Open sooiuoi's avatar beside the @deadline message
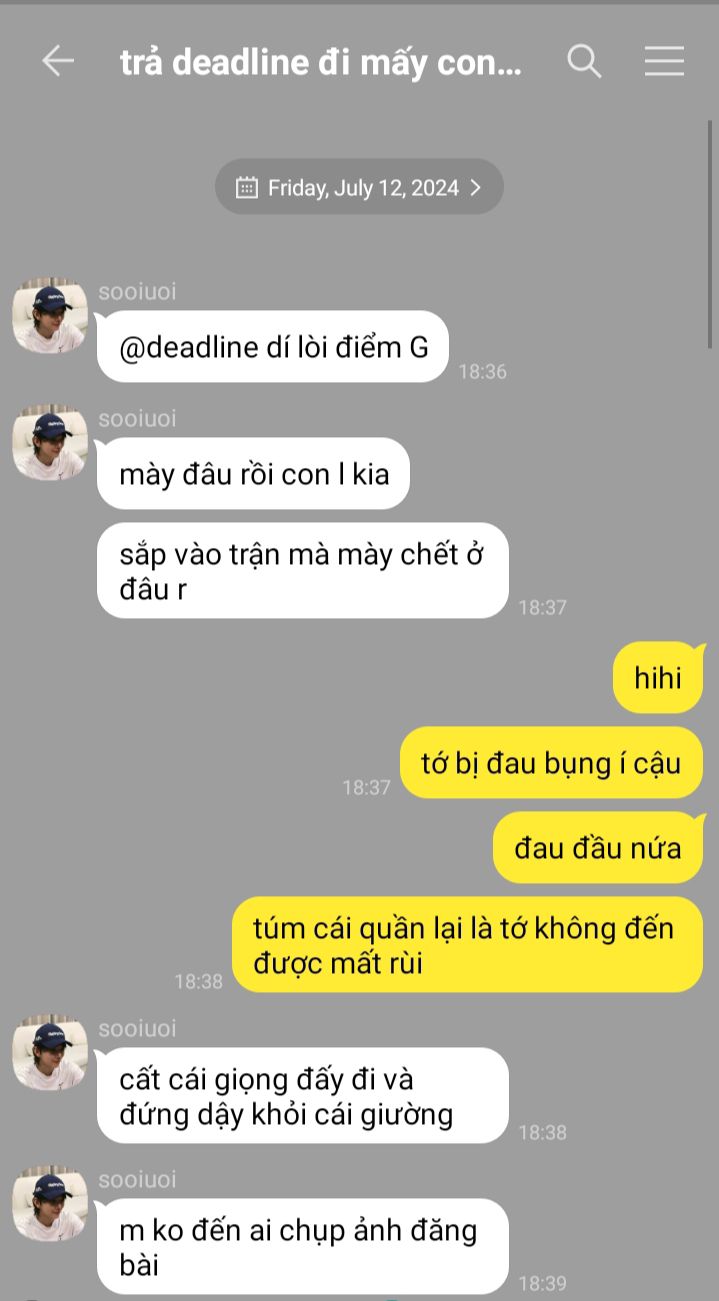The height and width of the screenshot is (1301, 719). pyautogui.click(x=50, y=316)
